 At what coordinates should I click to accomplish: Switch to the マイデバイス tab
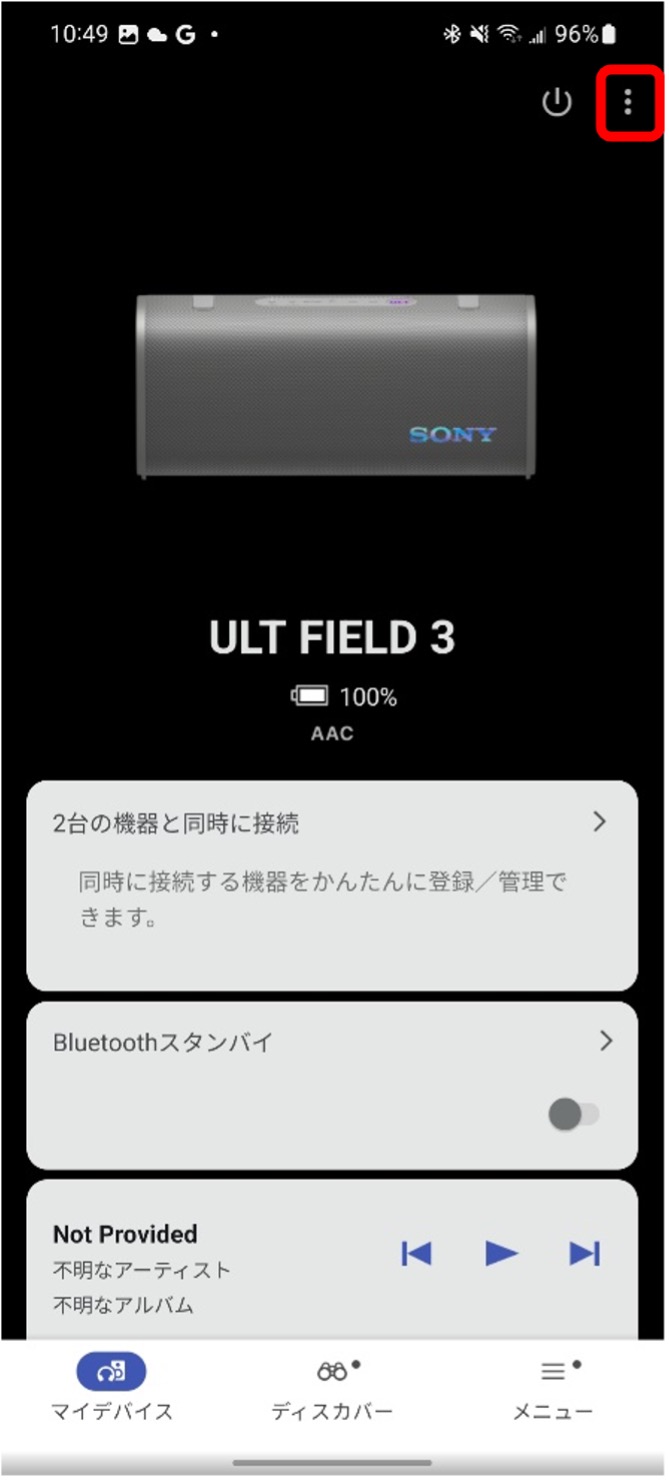pos(111,1387)
